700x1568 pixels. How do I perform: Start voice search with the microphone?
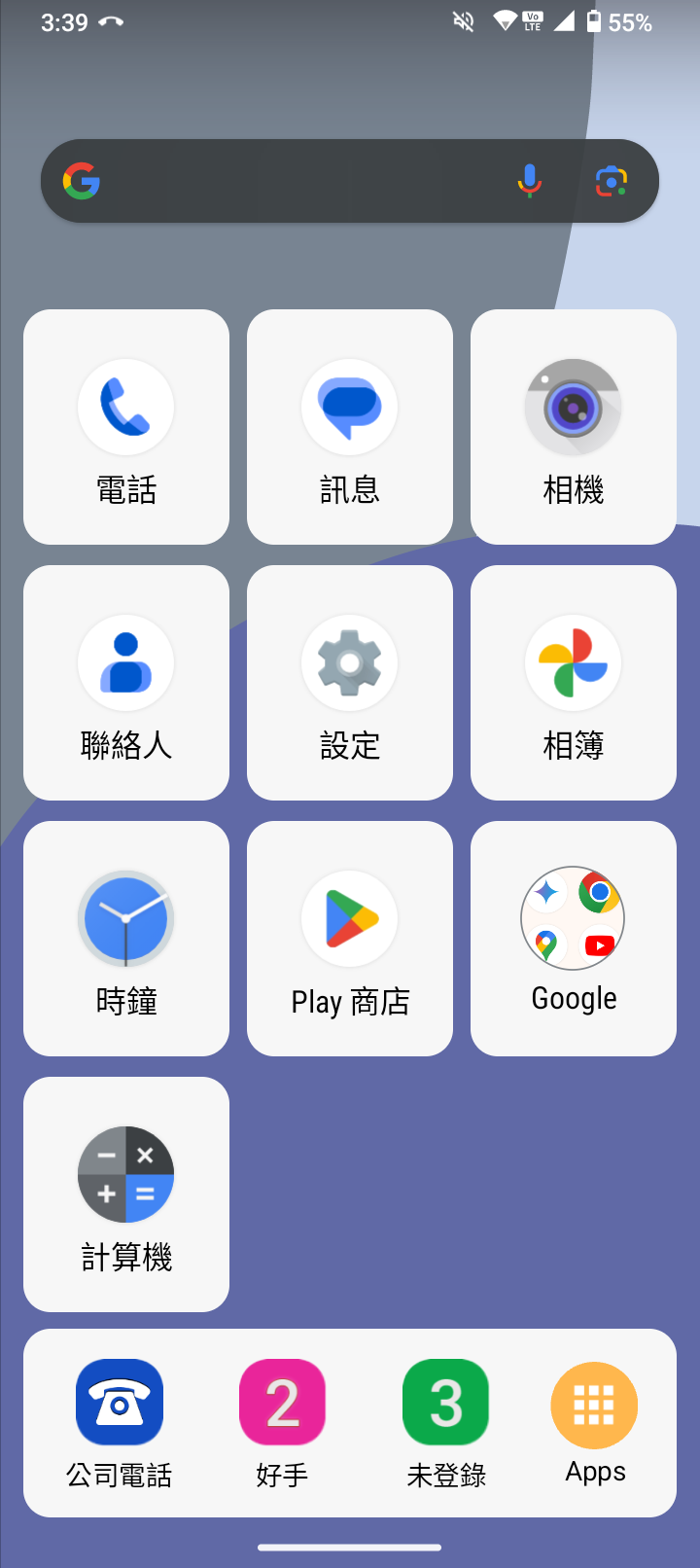pyautogui.click(x=529, y=181)
